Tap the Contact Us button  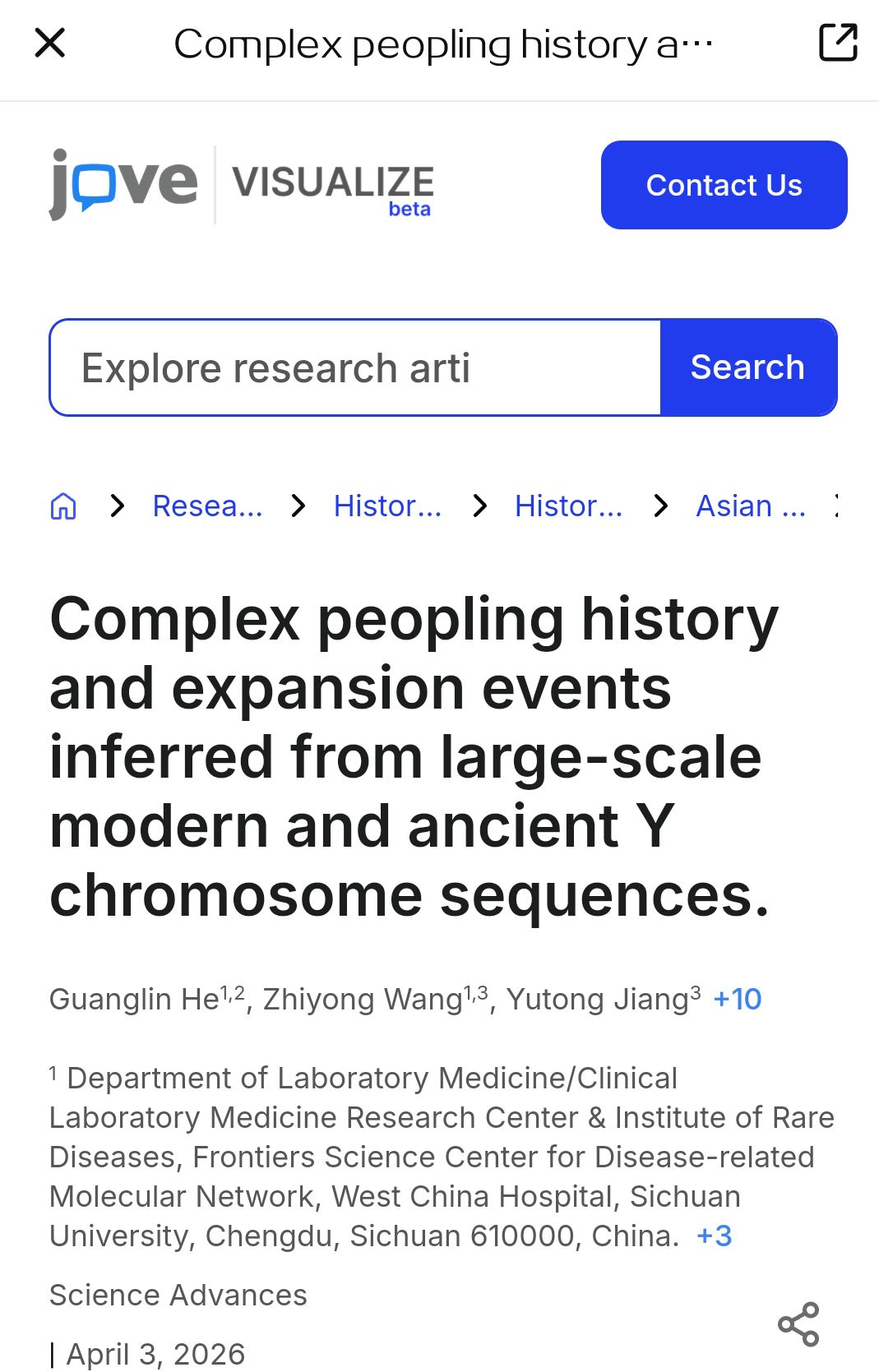pyautogui.click(x=724, y=185)
